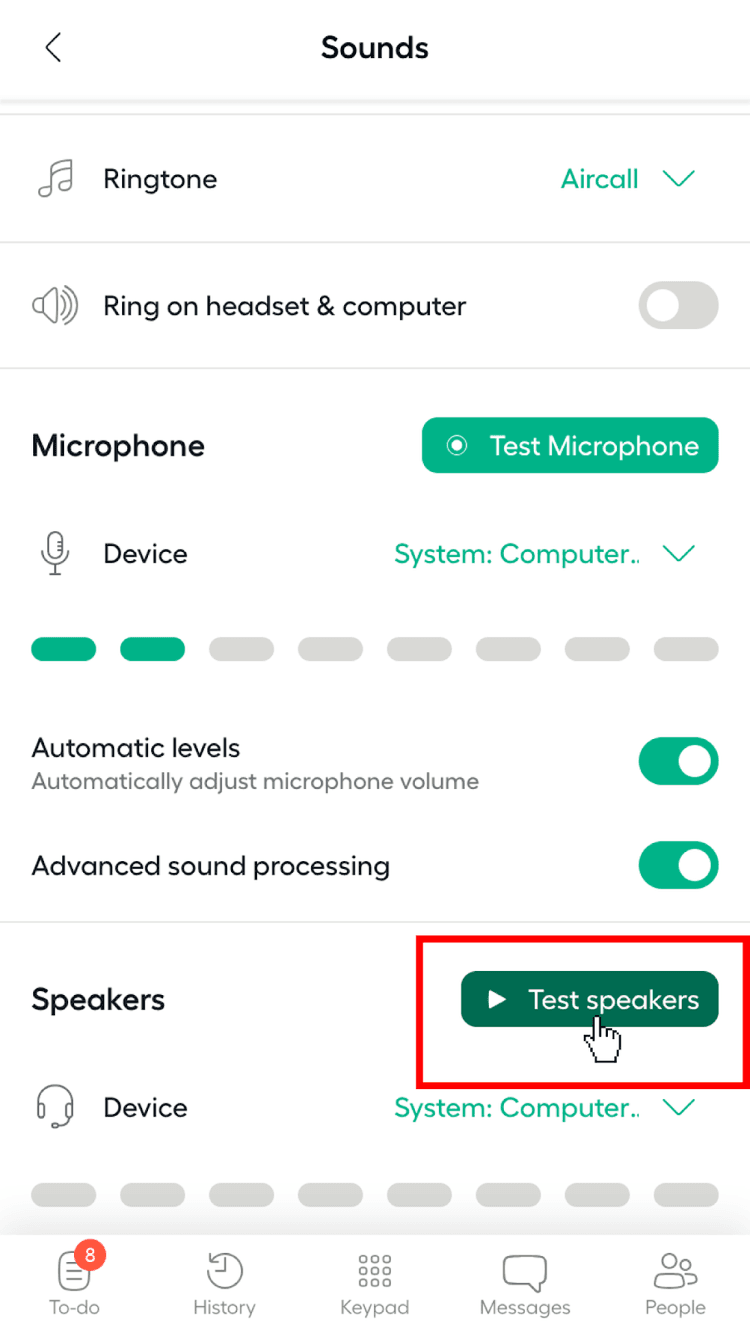Choose a microphone device from dropdown
The width and height of the screenshot is (750, 1330).
click(x=545, y=554)
